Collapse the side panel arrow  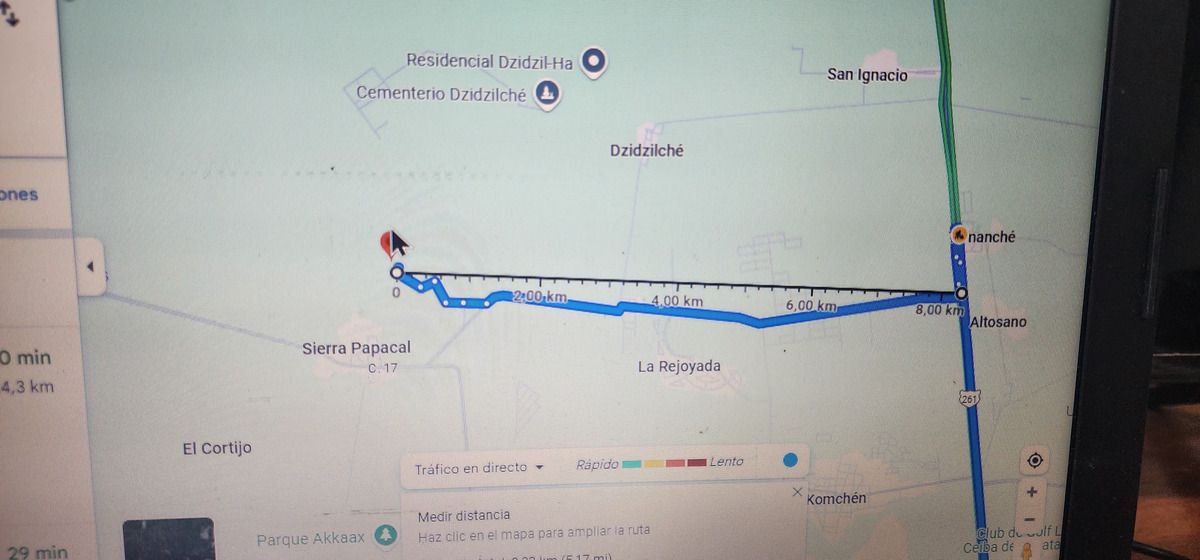click(x=91, y=267)
